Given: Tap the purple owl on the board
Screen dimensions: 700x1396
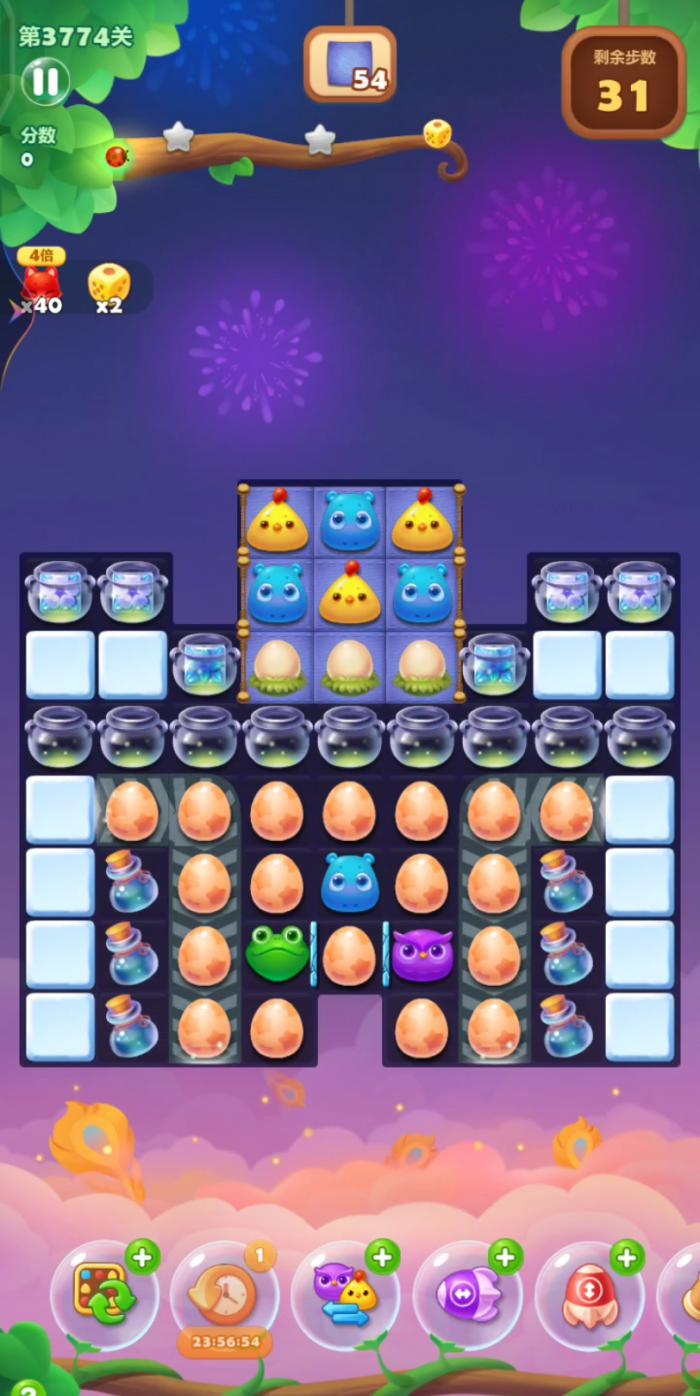Looking at the screenshot, I should pyautogui.click(x=422, y=954).
